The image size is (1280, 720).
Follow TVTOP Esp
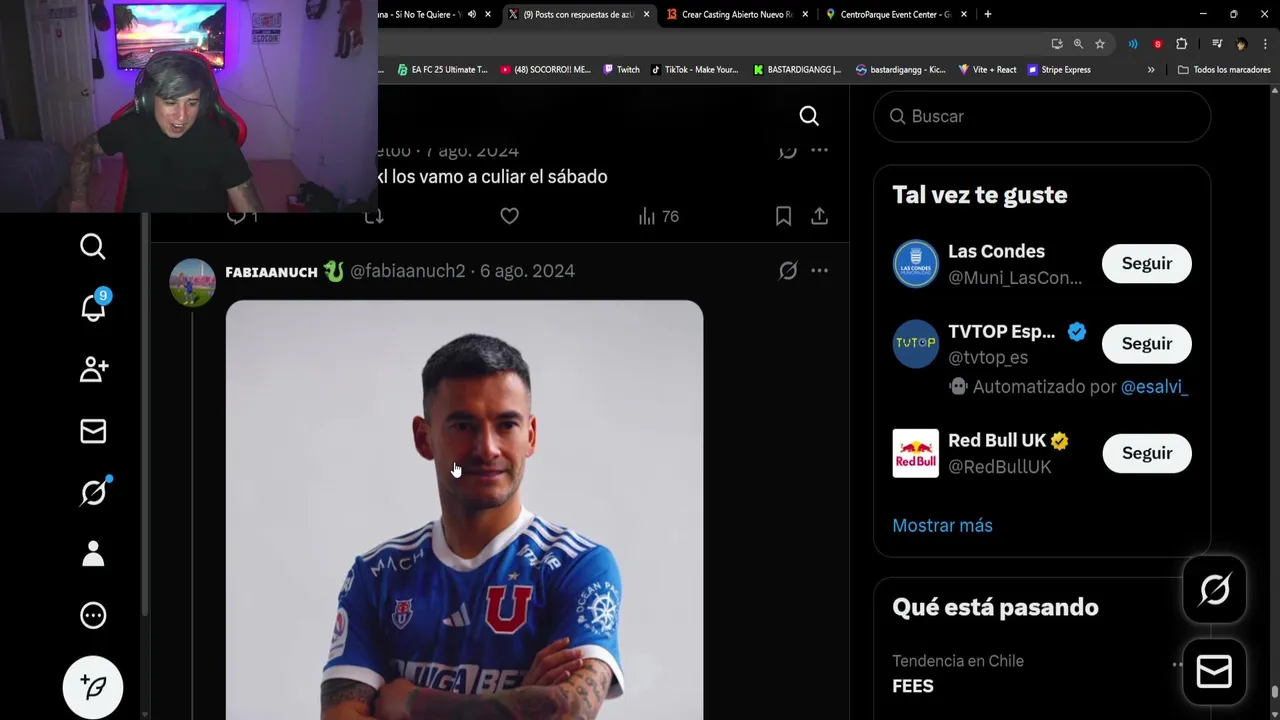[1146, 343]
